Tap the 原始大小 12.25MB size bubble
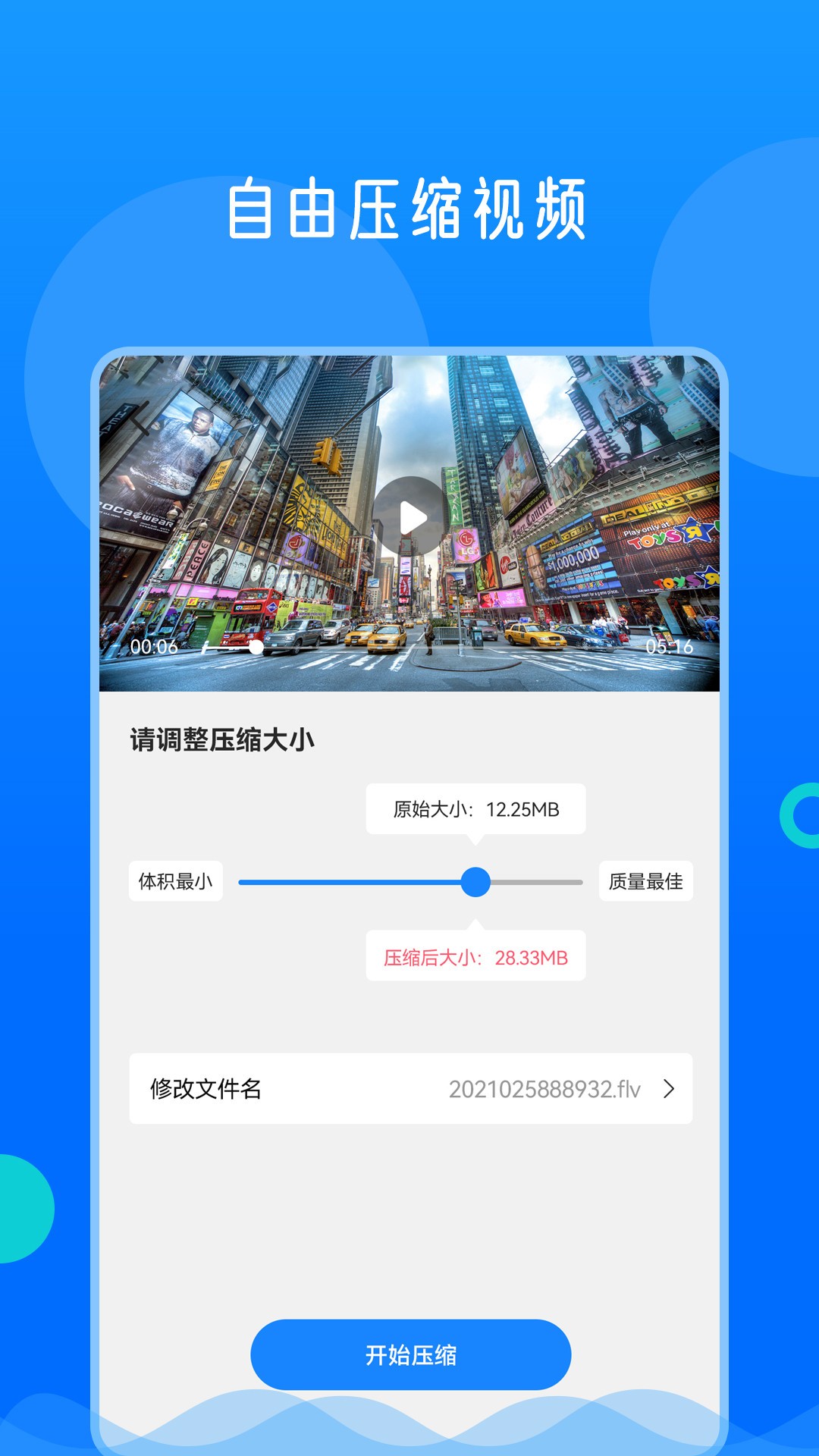 click(475, 808)
